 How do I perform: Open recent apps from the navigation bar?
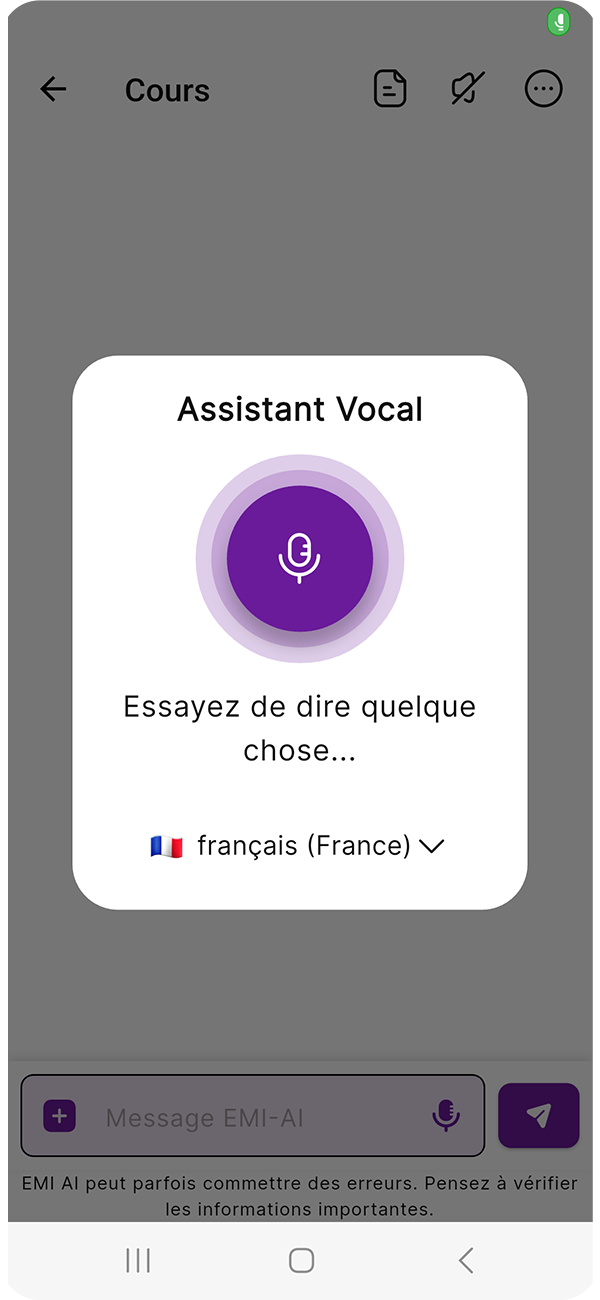pyautogui.click(x=138, y=1260)
